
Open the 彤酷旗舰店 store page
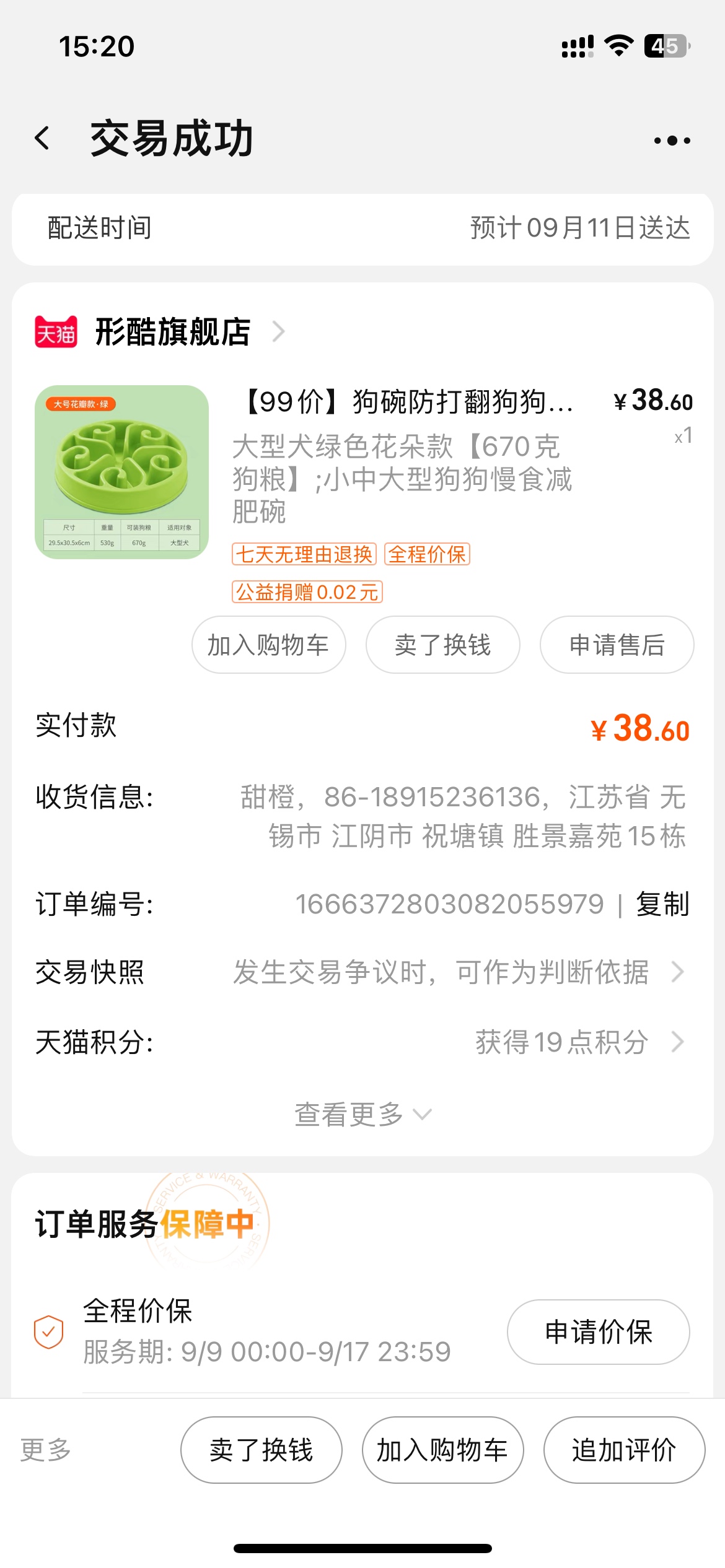click(172, 332)
